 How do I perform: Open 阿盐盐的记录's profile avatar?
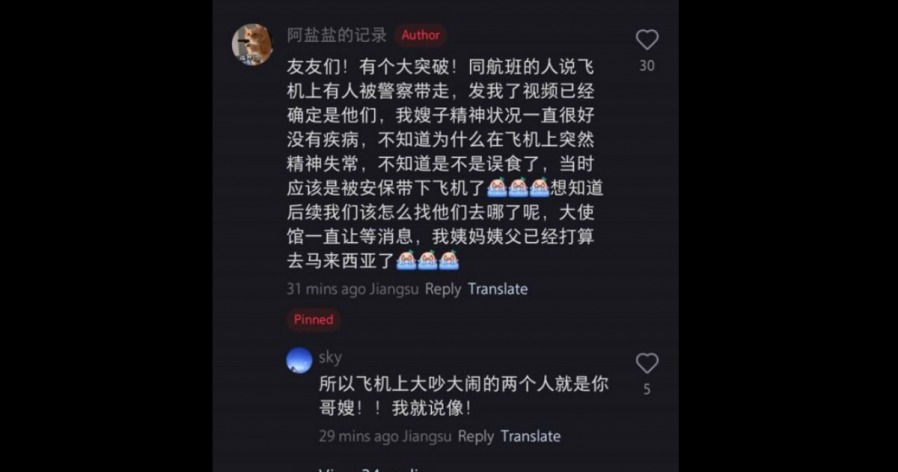click(252, 44)
